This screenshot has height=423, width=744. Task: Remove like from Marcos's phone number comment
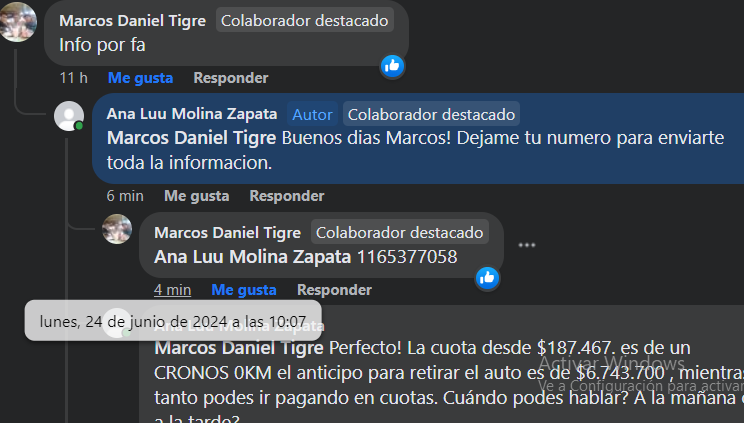tap(243, 290)
